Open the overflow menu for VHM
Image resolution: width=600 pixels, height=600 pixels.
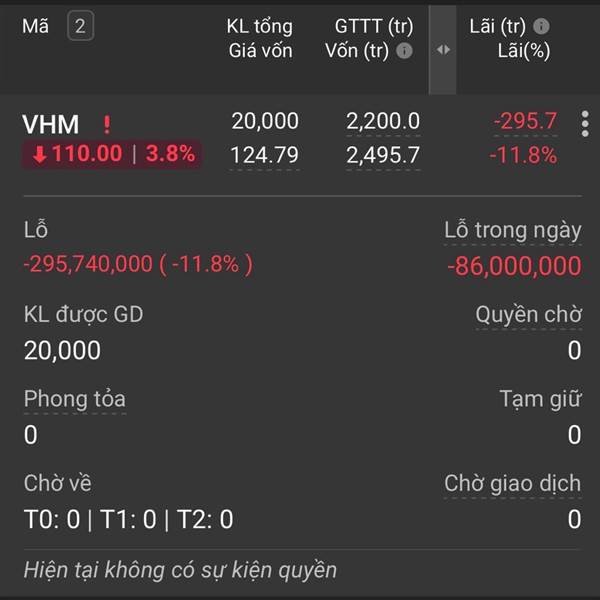585,124
